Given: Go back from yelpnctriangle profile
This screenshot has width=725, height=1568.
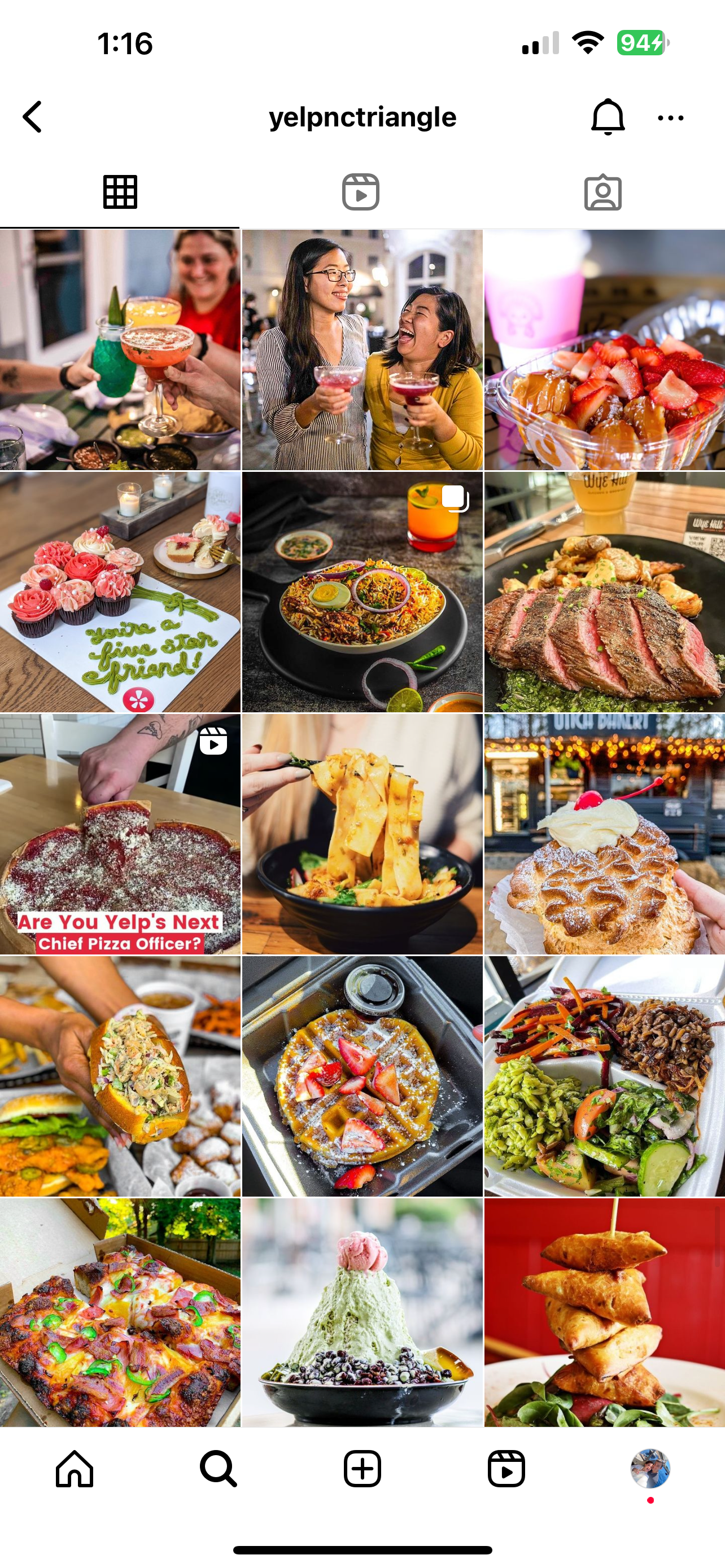Looking at the screenshot, I should point(32,117).
